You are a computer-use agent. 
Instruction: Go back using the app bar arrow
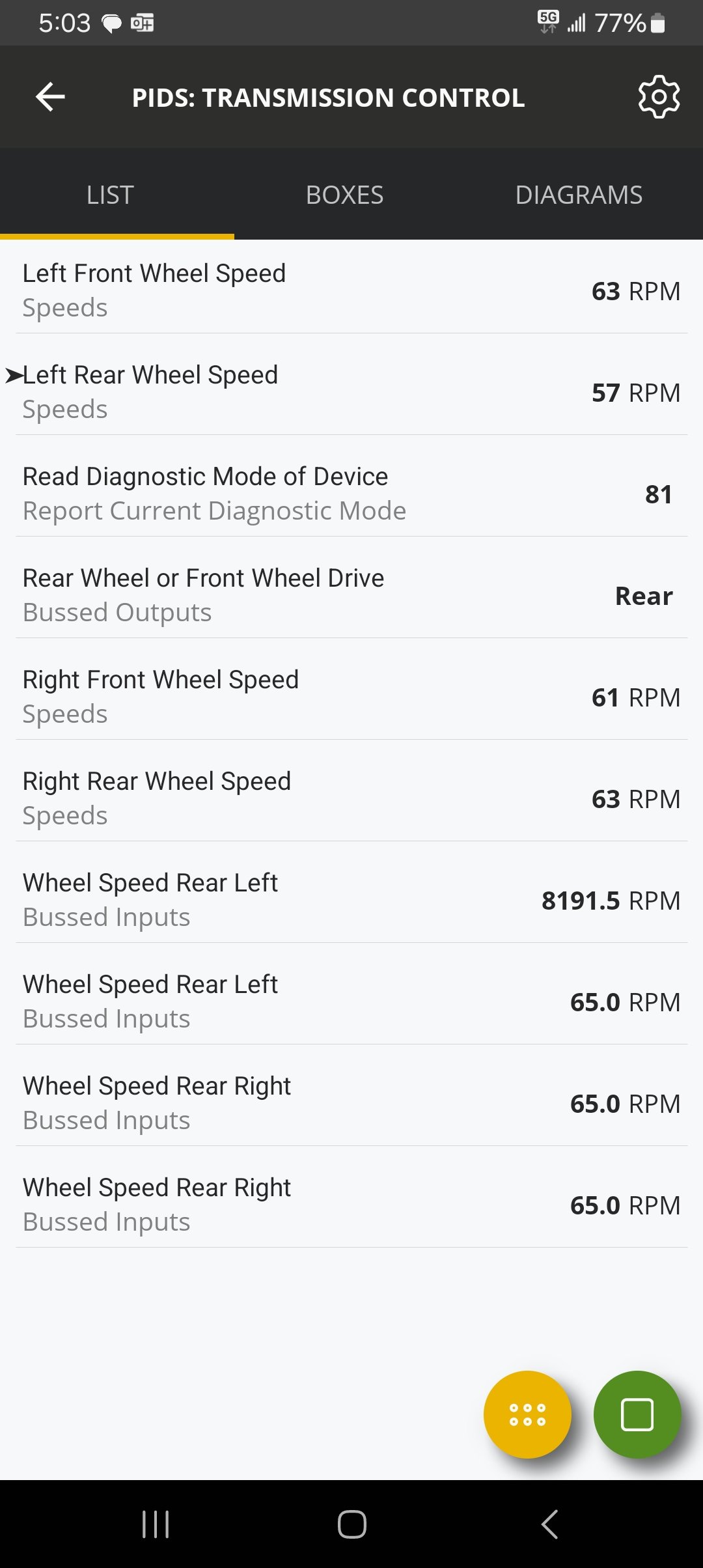click(x=50, y=98)
